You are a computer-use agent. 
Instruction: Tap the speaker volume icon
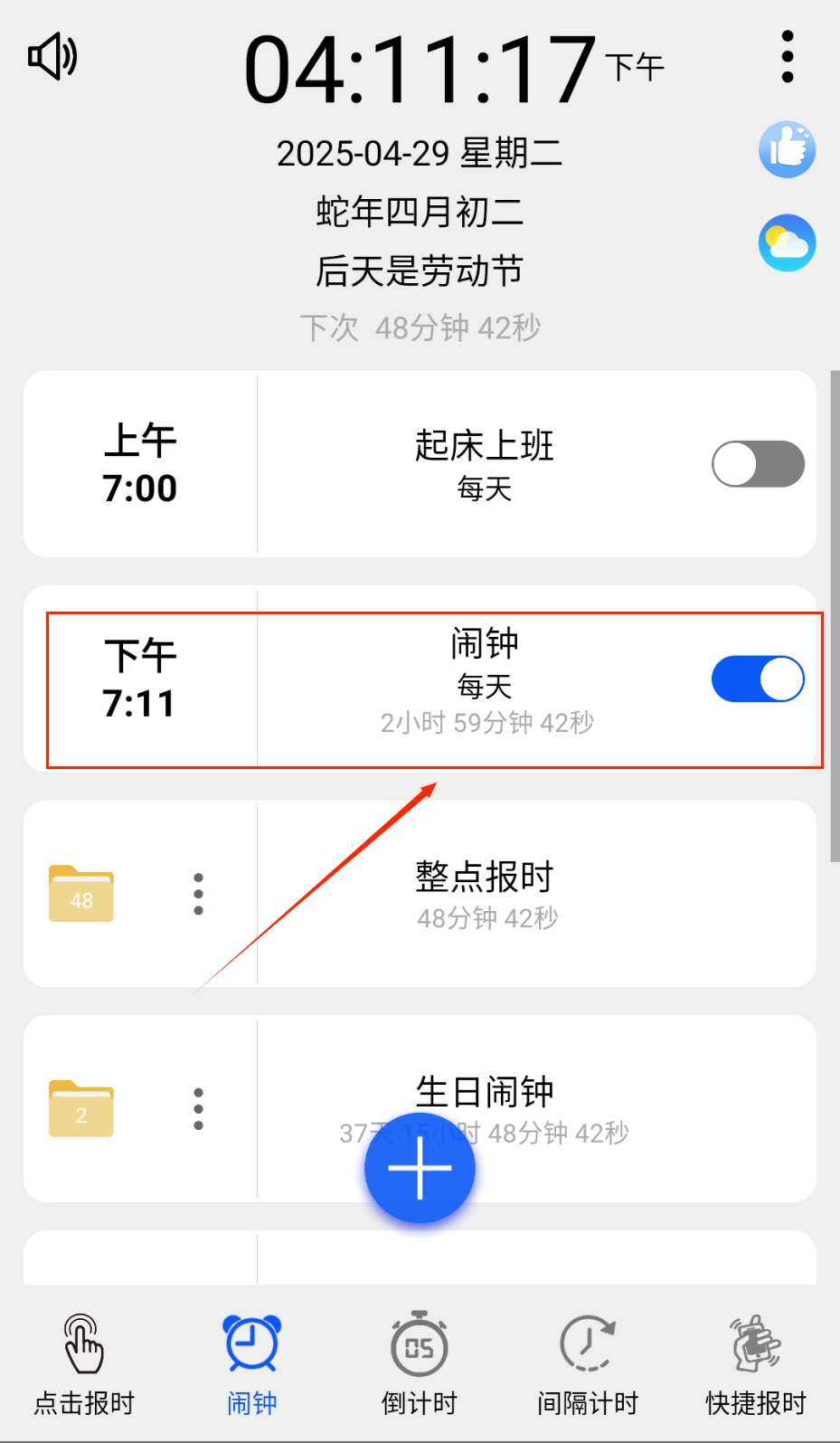[52, 56]
